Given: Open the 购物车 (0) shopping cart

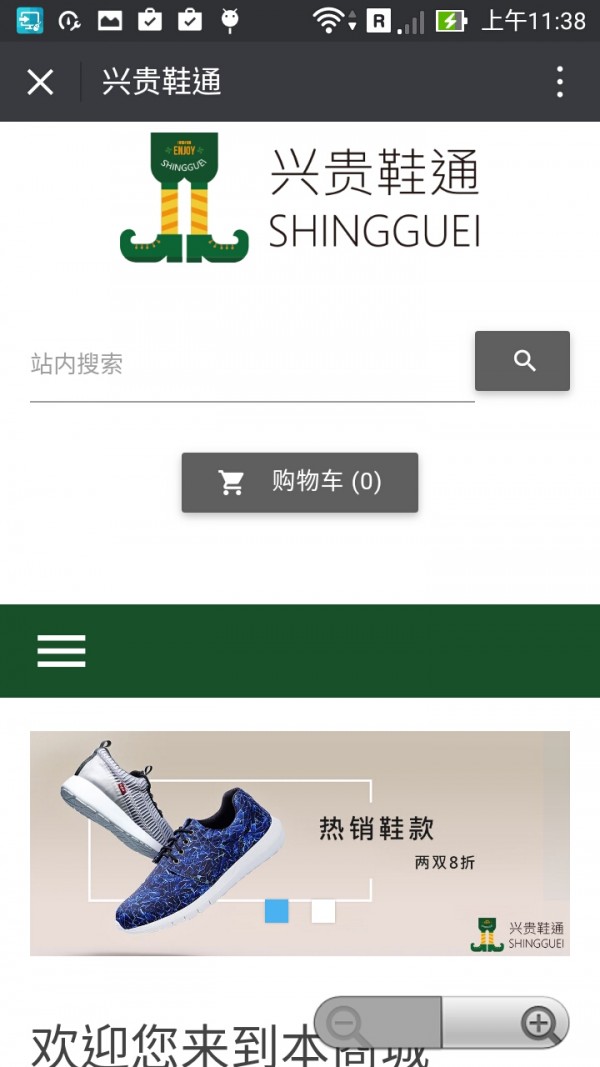Looking at the screenshot, I should tap(299, 482).
